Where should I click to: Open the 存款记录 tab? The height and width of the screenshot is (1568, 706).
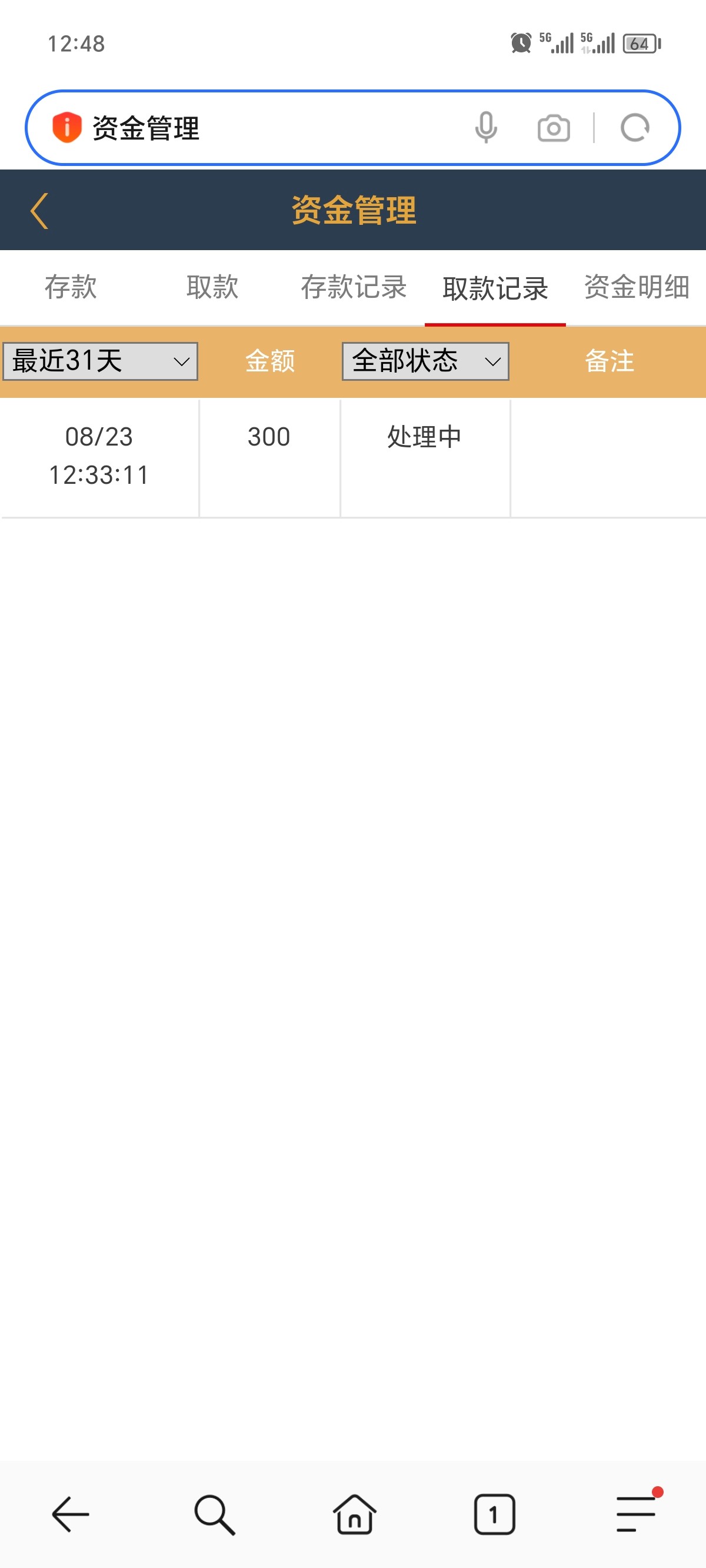click(x=354, y=287)
